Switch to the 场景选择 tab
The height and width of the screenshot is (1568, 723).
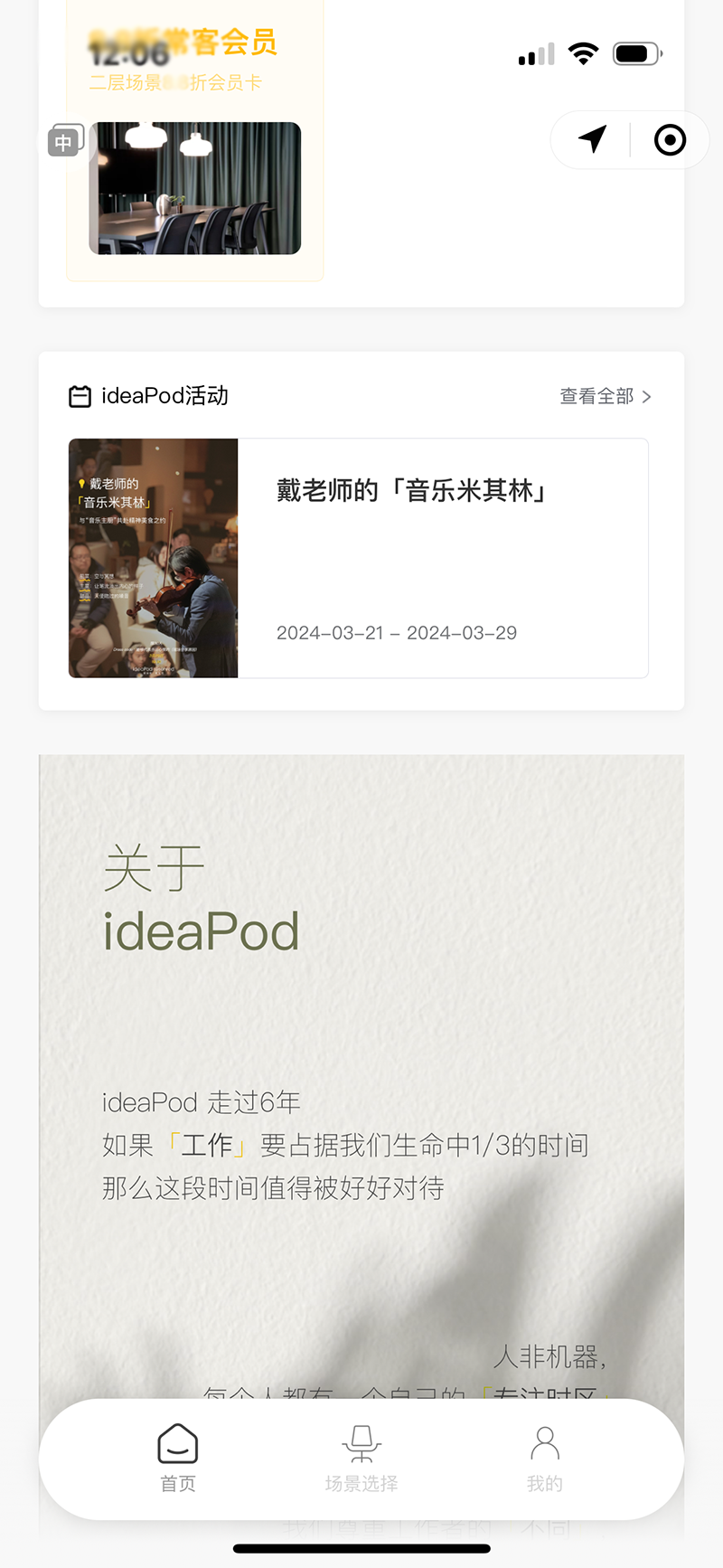click(361, 1457)
